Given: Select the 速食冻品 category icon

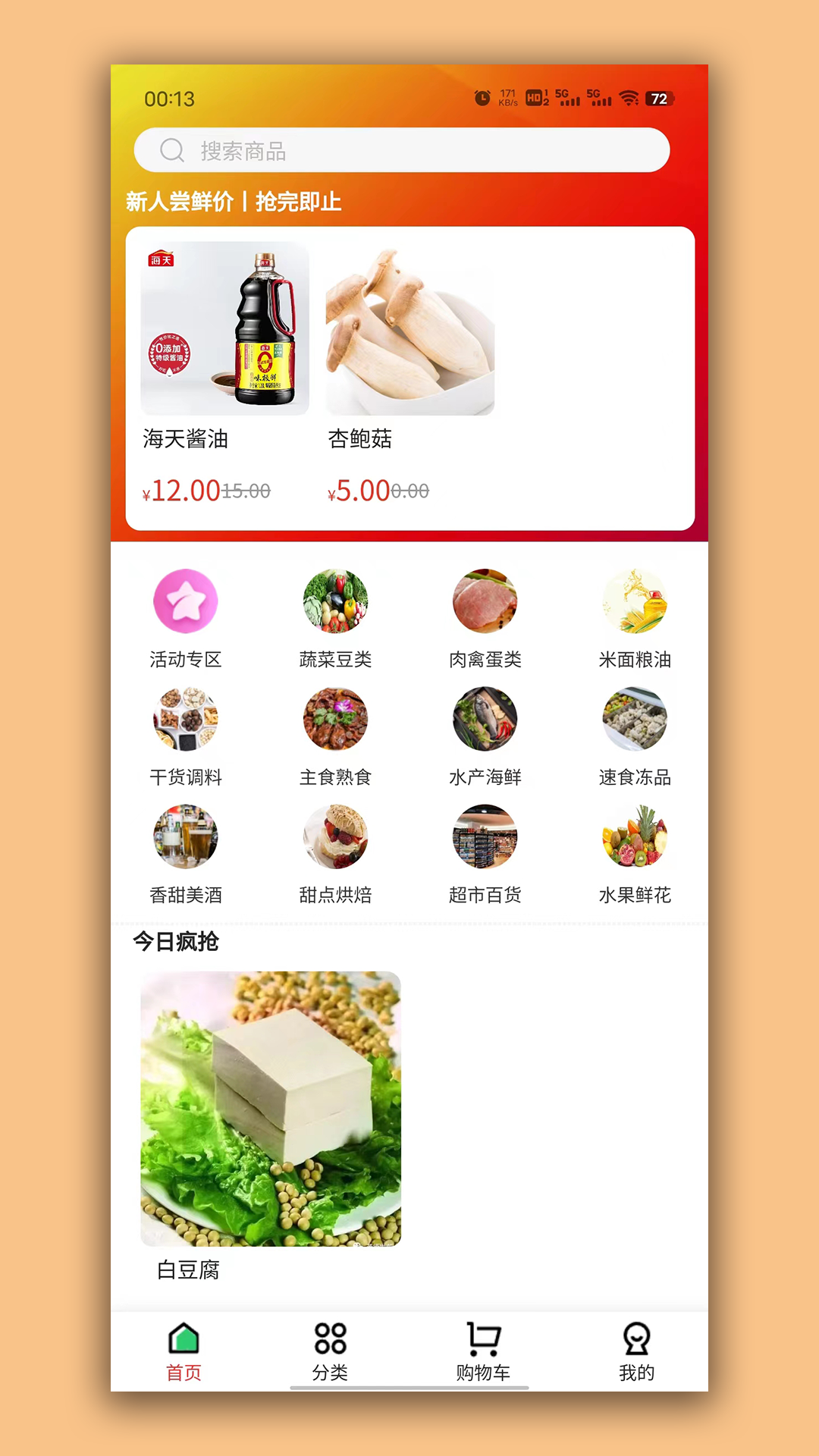Looking at the screenshot, I should (635, 718).
